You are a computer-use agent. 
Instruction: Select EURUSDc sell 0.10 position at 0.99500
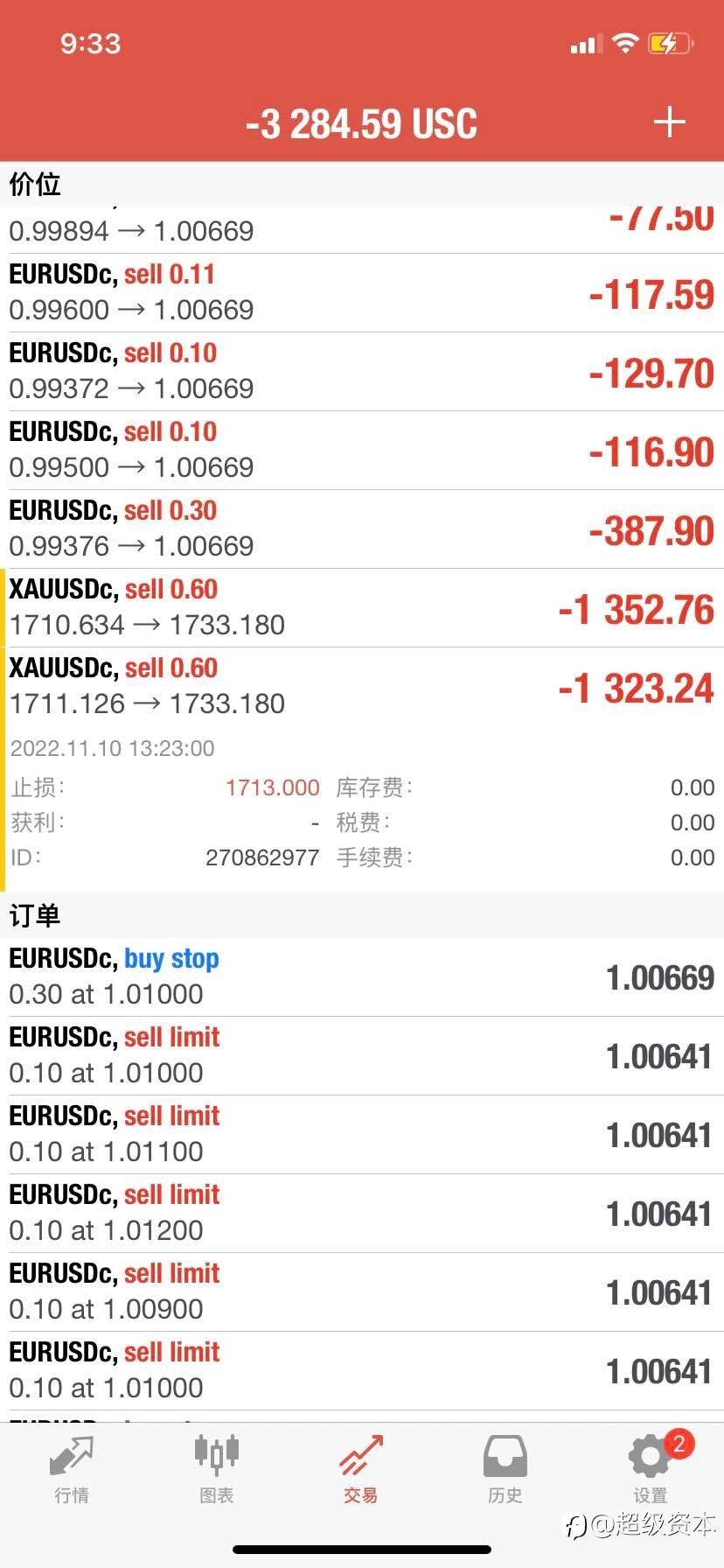[x=362, y=451]
